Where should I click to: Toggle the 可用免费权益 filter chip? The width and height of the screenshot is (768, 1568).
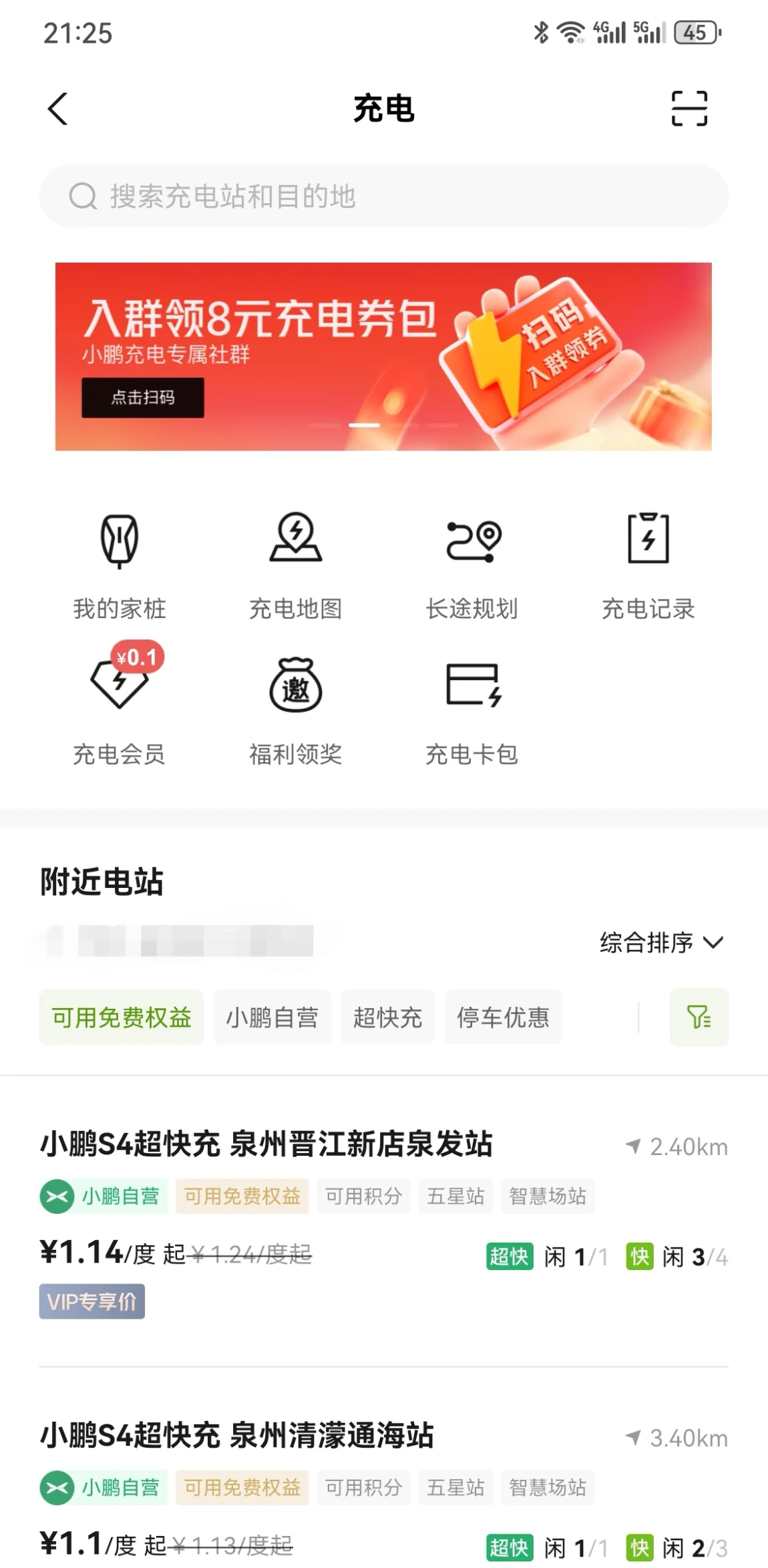tap(122, 1017)
